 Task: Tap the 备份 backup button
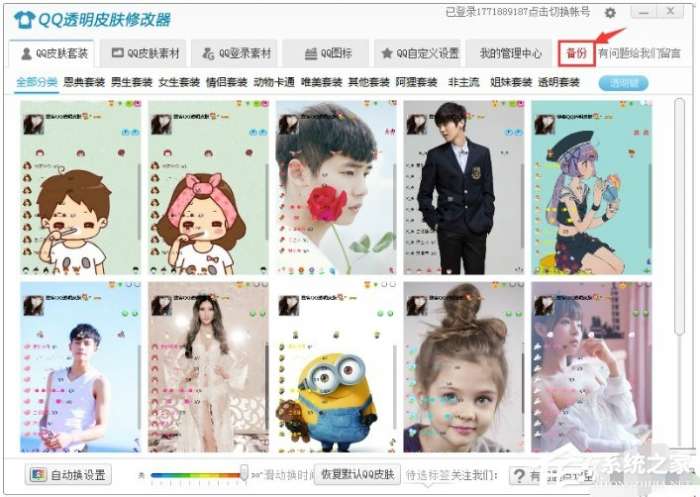(x=576, y=54)
